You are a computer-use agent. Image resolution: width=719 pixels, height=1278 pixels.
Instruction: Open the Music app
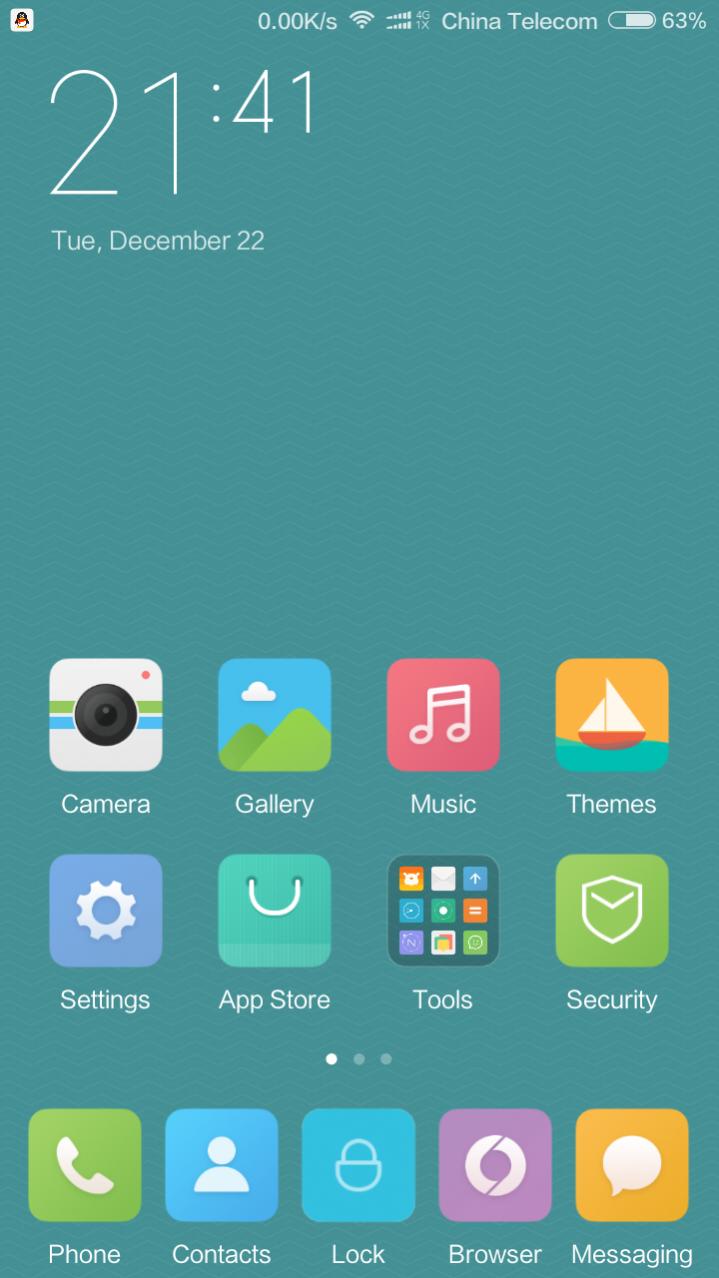pyautogui.click(x=443, y=715)
